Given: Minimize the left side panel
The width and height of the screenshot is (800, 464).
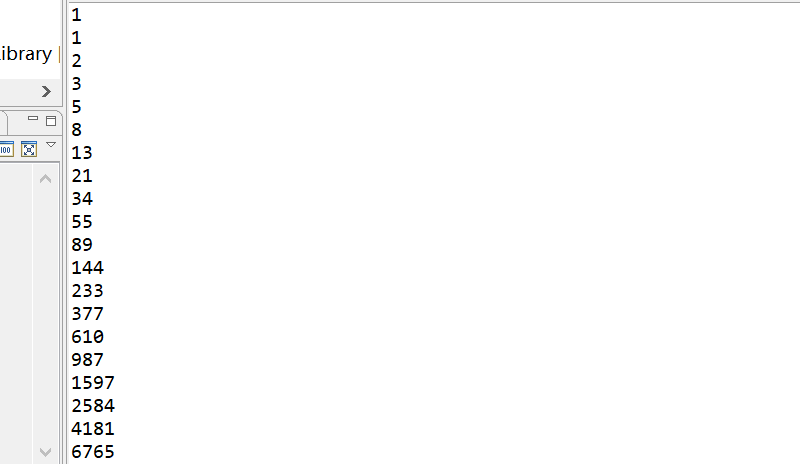Looking at the screenshot, I should (33, 119).
